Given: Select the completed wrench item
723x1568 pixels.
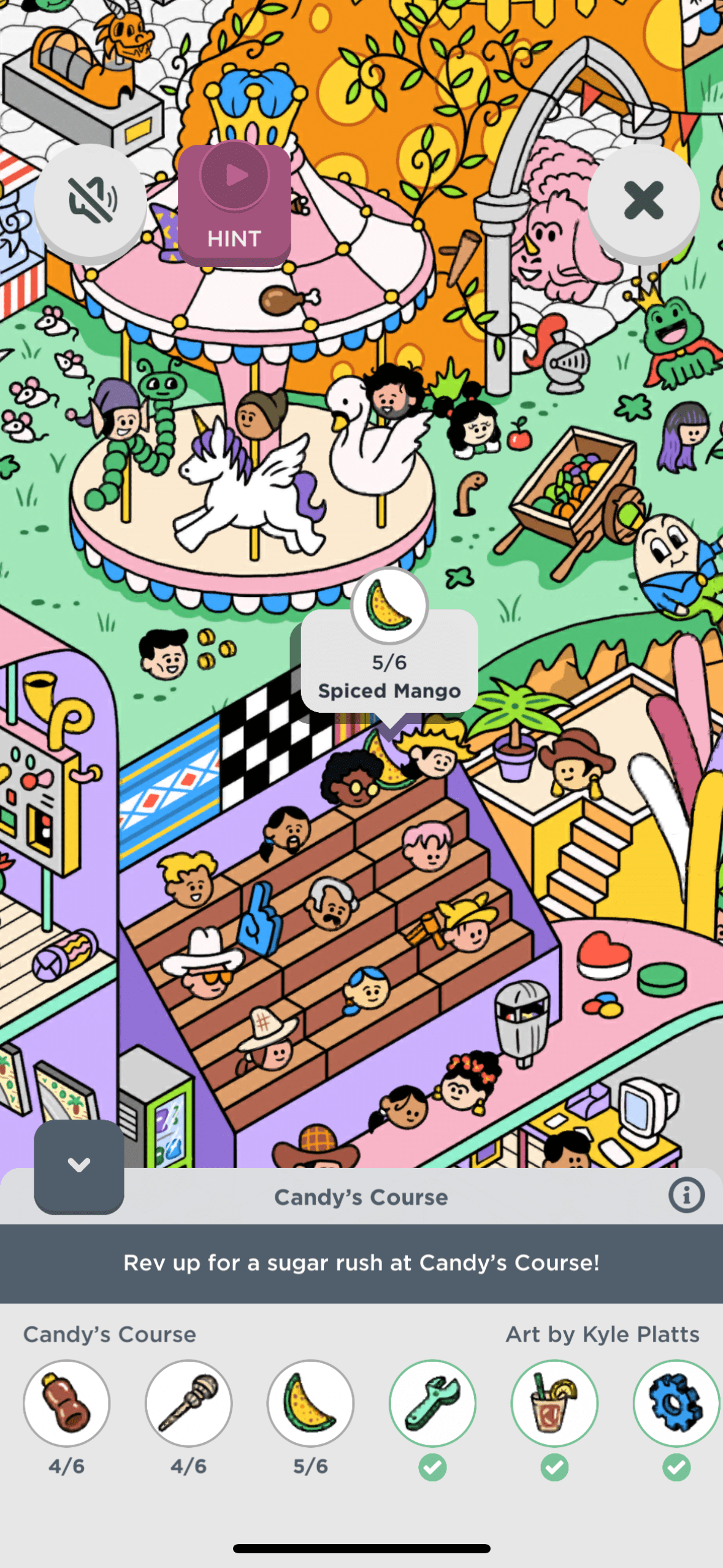Looking at the screenshot, I should click(432, 1402).
